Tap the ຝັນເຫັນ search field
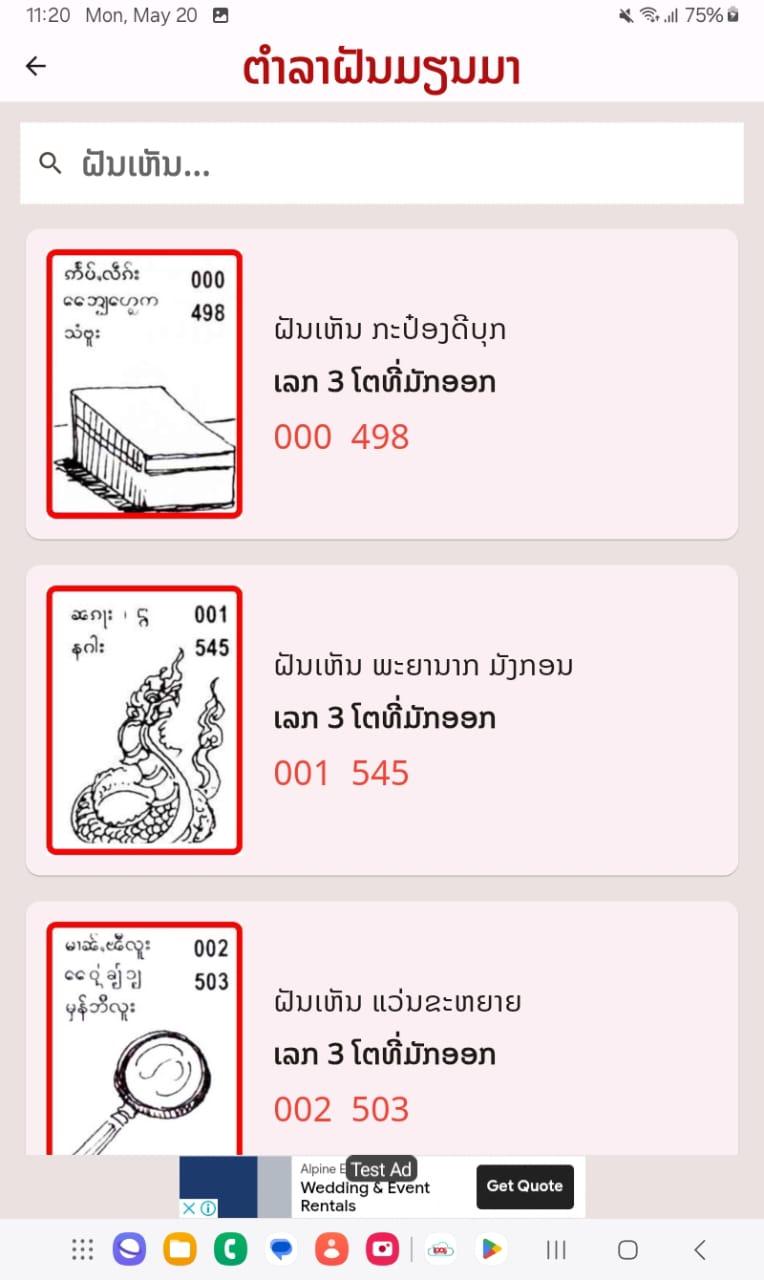The height and width of the screenshot is (1280, 764). tap(382, 163)
